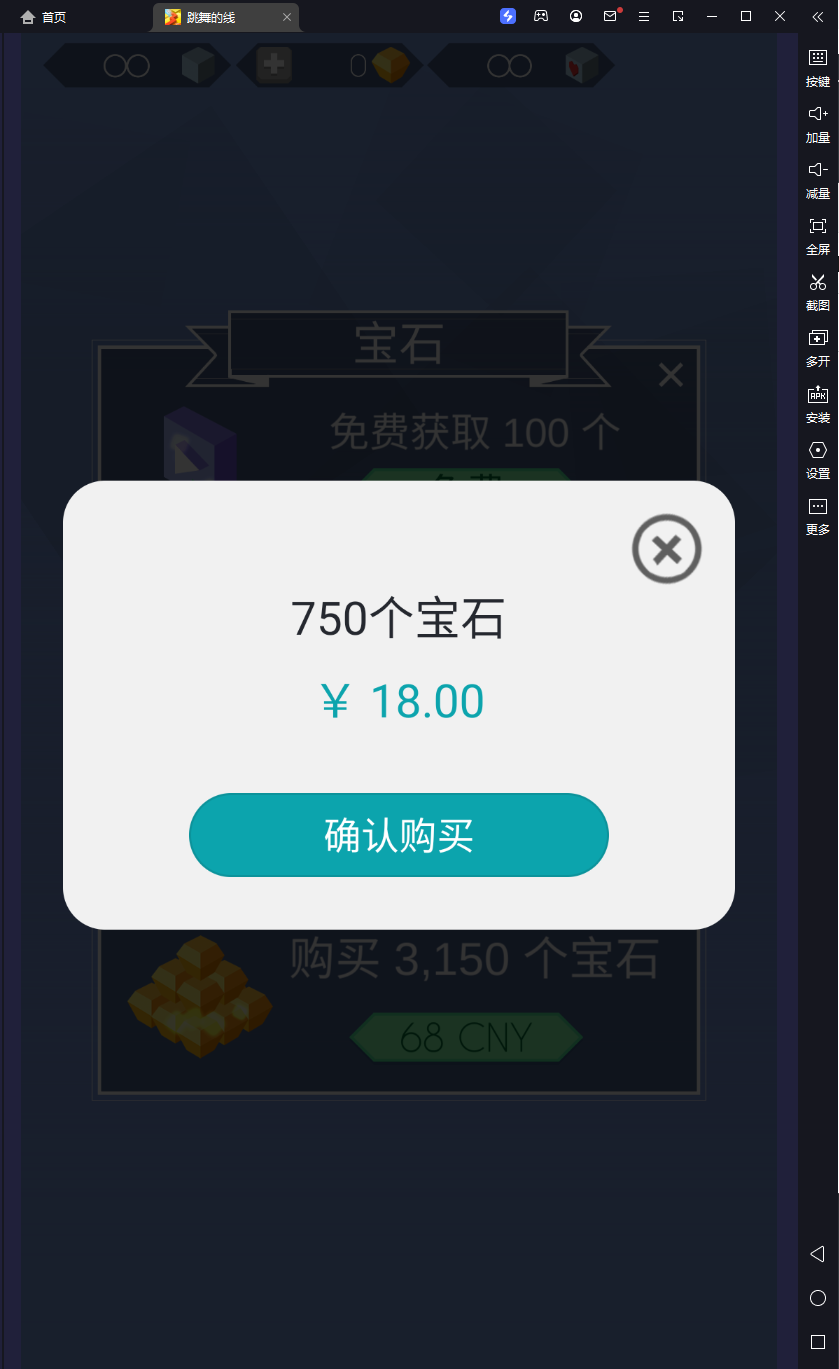The image size is (839, 1369).
Task: Take a screenshot with 截图
Action: tap(817, 291)
